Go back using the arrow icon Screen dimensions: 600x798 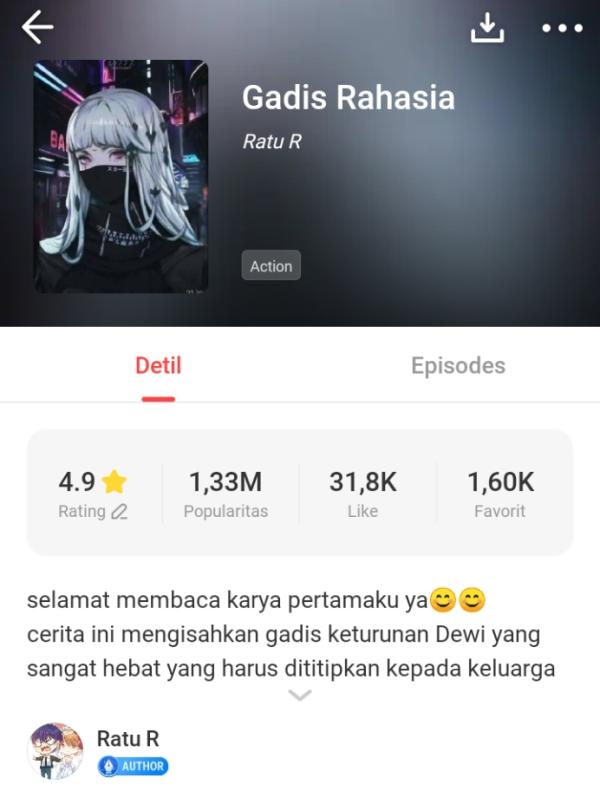[37, 28]
